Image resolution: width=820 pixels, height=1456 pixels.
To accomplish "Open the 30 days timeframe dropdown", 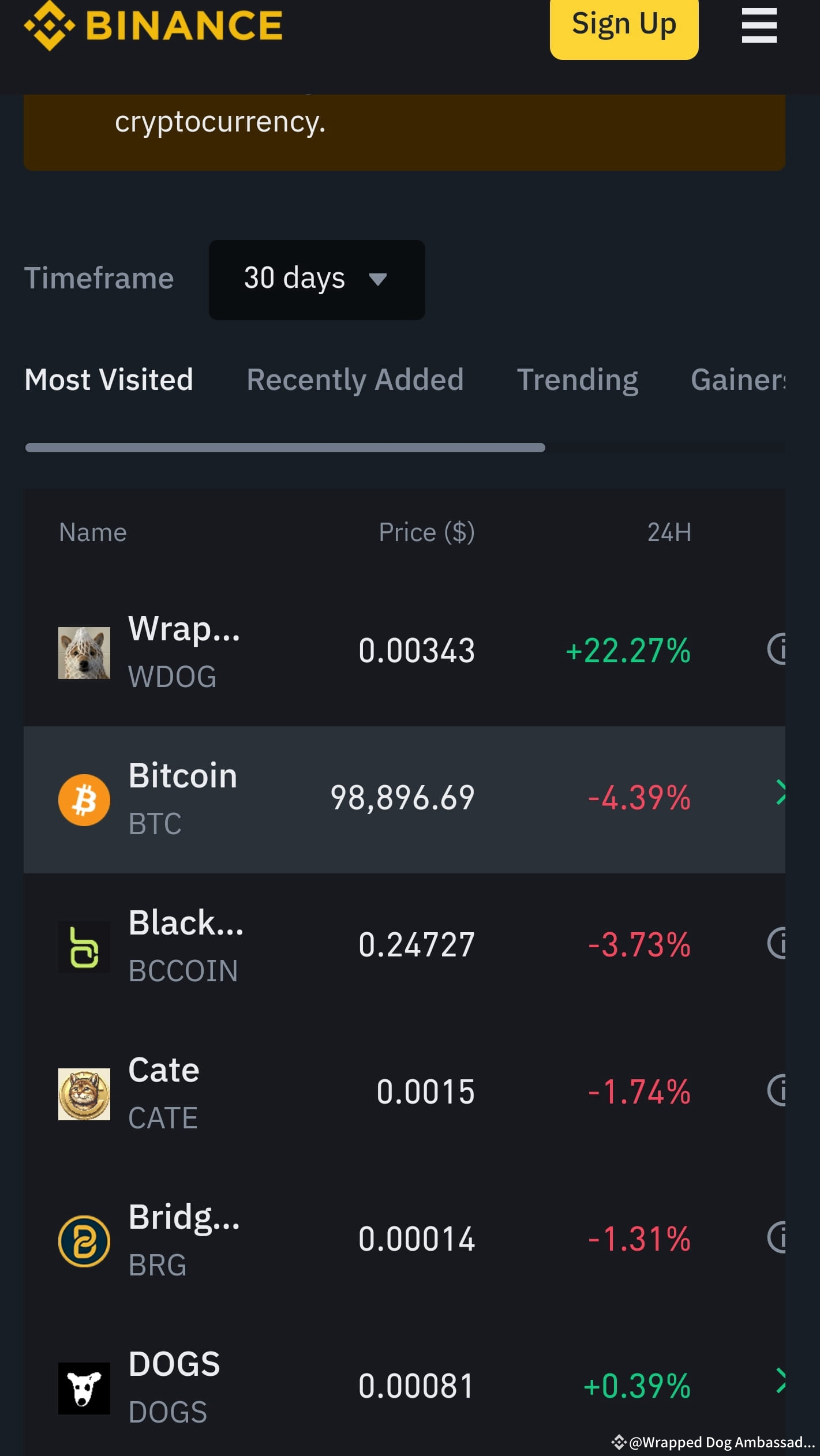I will tap(317, 280).
